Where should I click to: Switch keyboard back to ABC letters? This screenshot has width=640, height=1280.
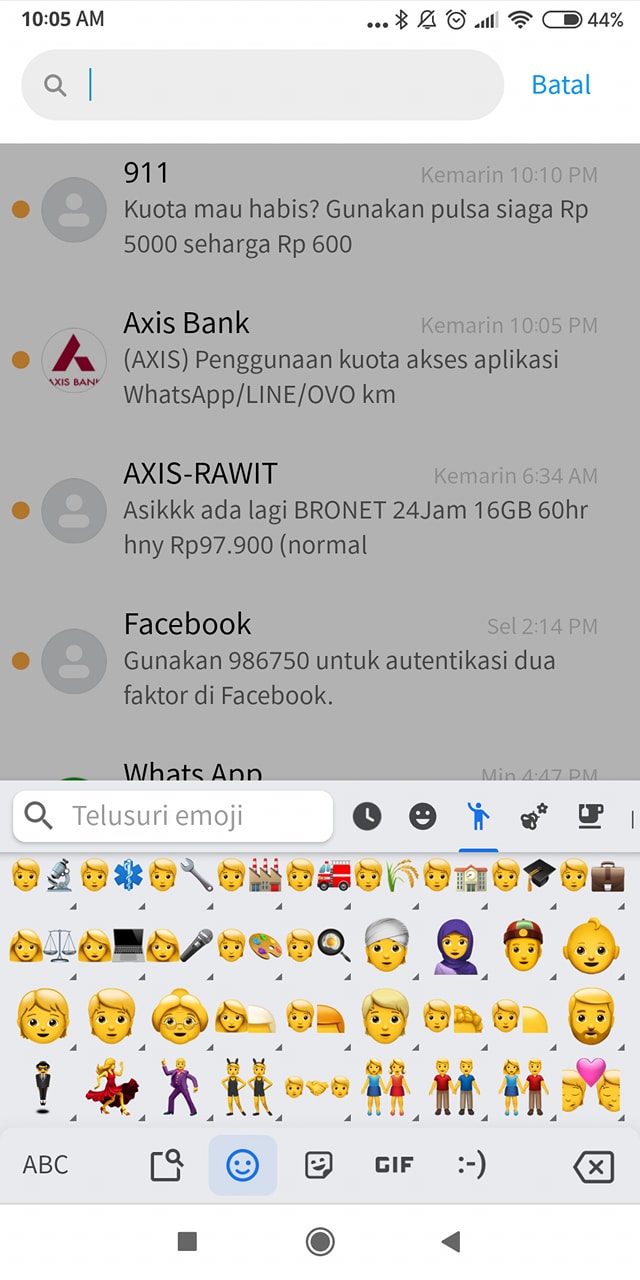click(x=46, y=1164)
